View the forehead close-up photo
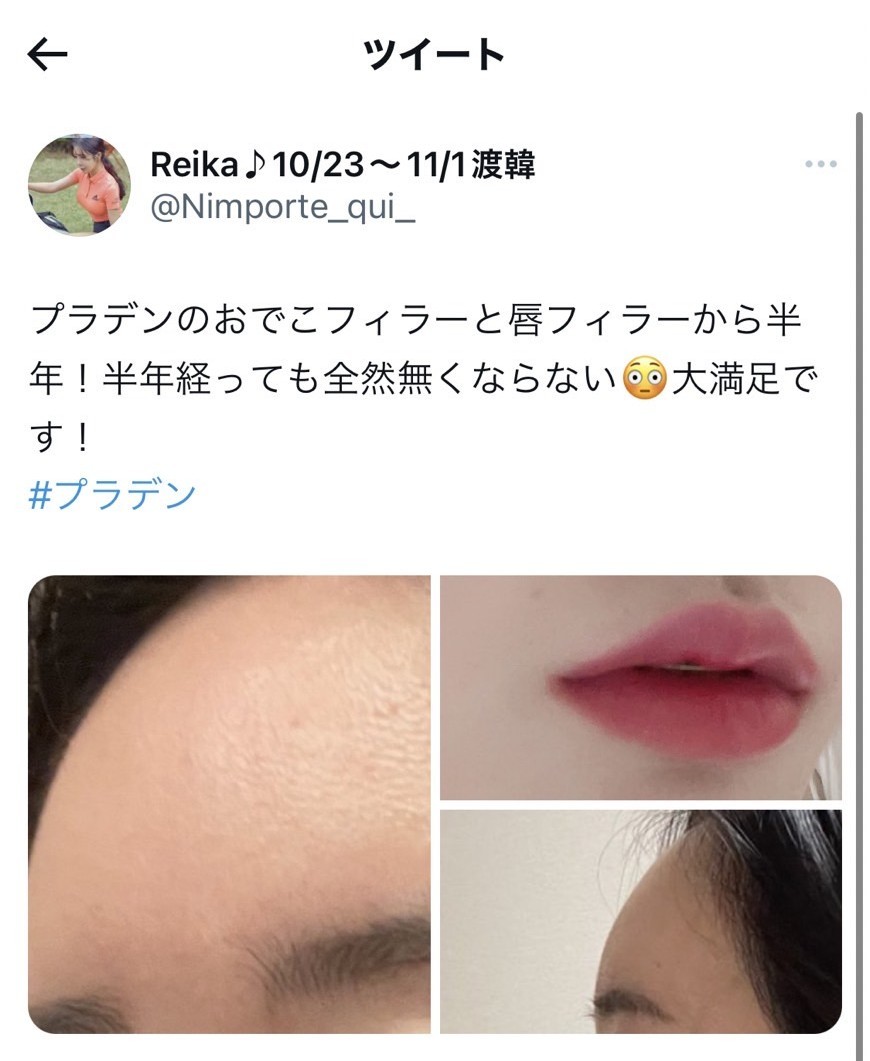Screen dimensions: 870x1061 [229, 804]
